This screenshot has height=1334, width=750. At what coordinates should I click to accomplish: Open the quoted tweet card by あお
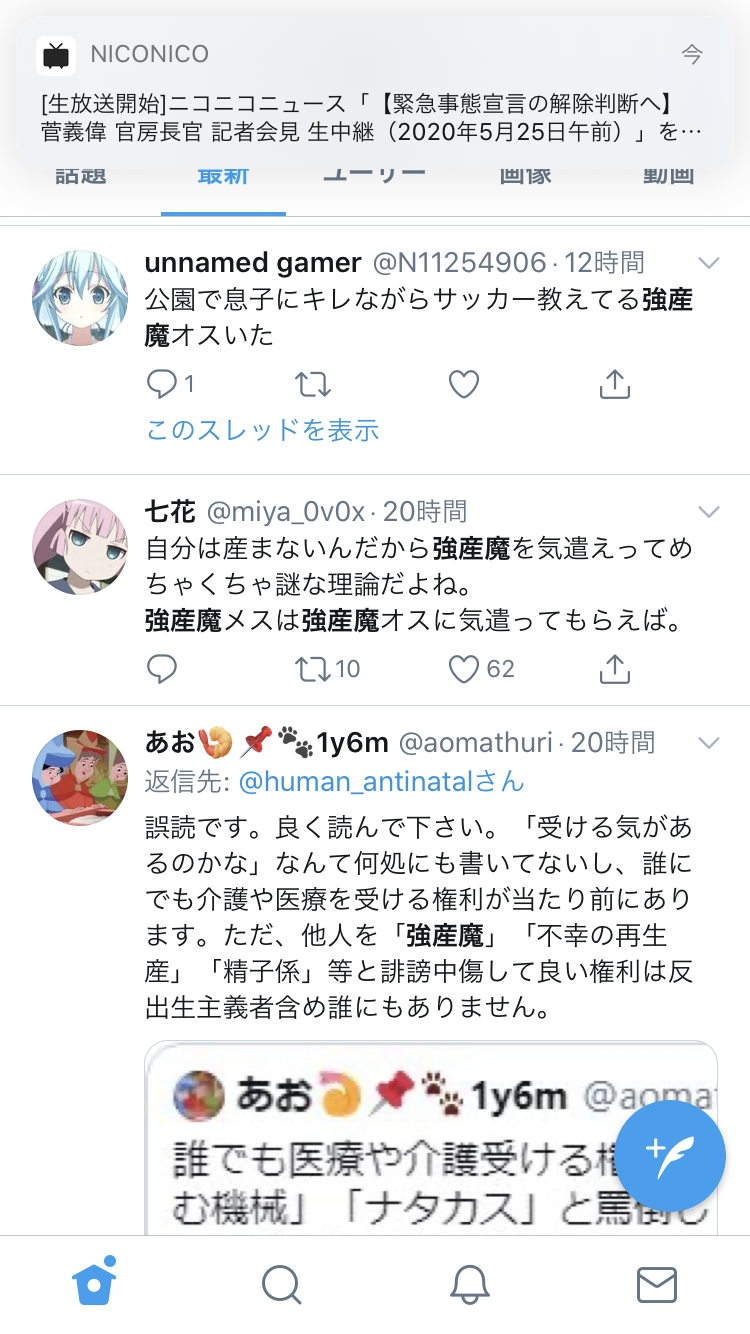click(431, 1138)
